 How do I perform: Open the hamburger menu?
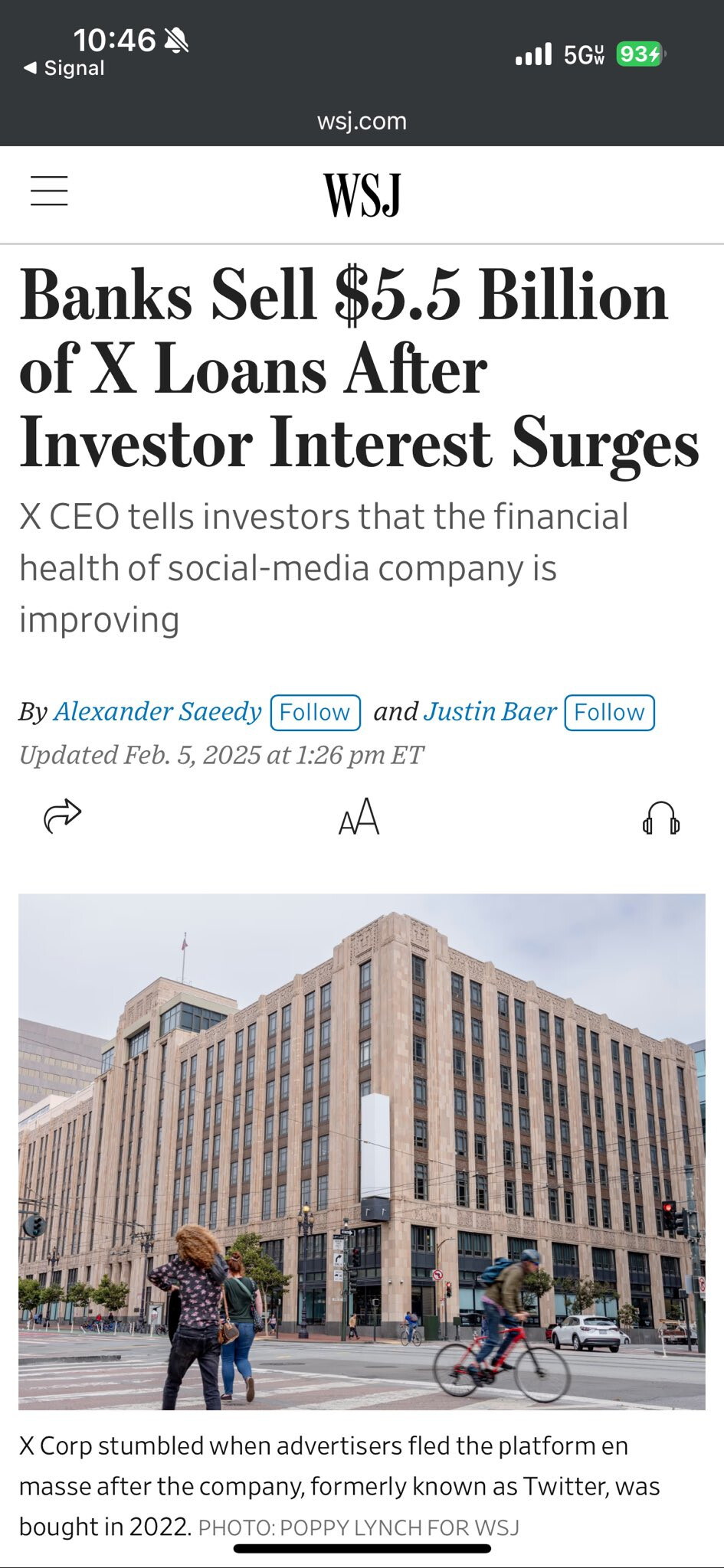49,191
